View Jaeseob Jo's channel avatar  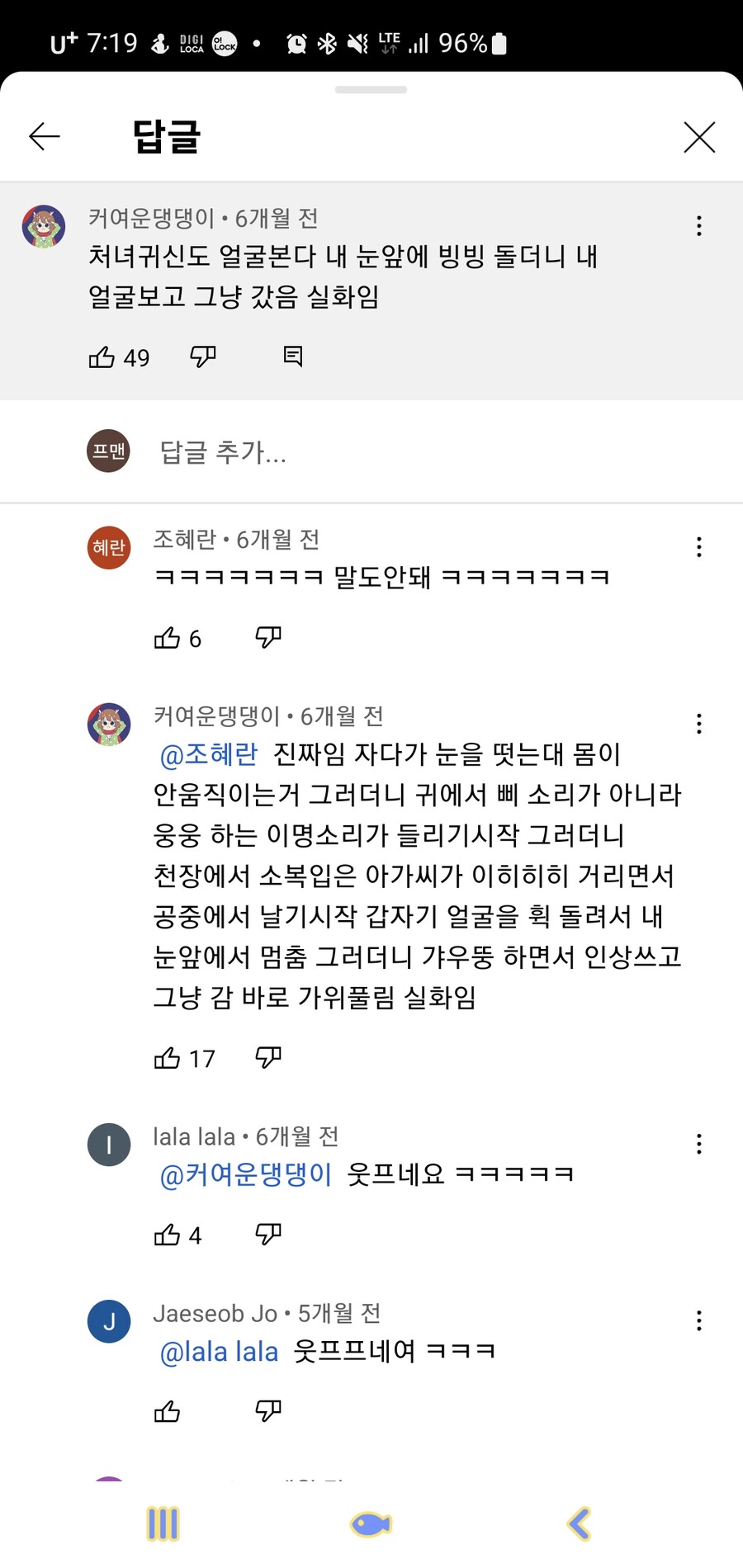(109, 1321)
